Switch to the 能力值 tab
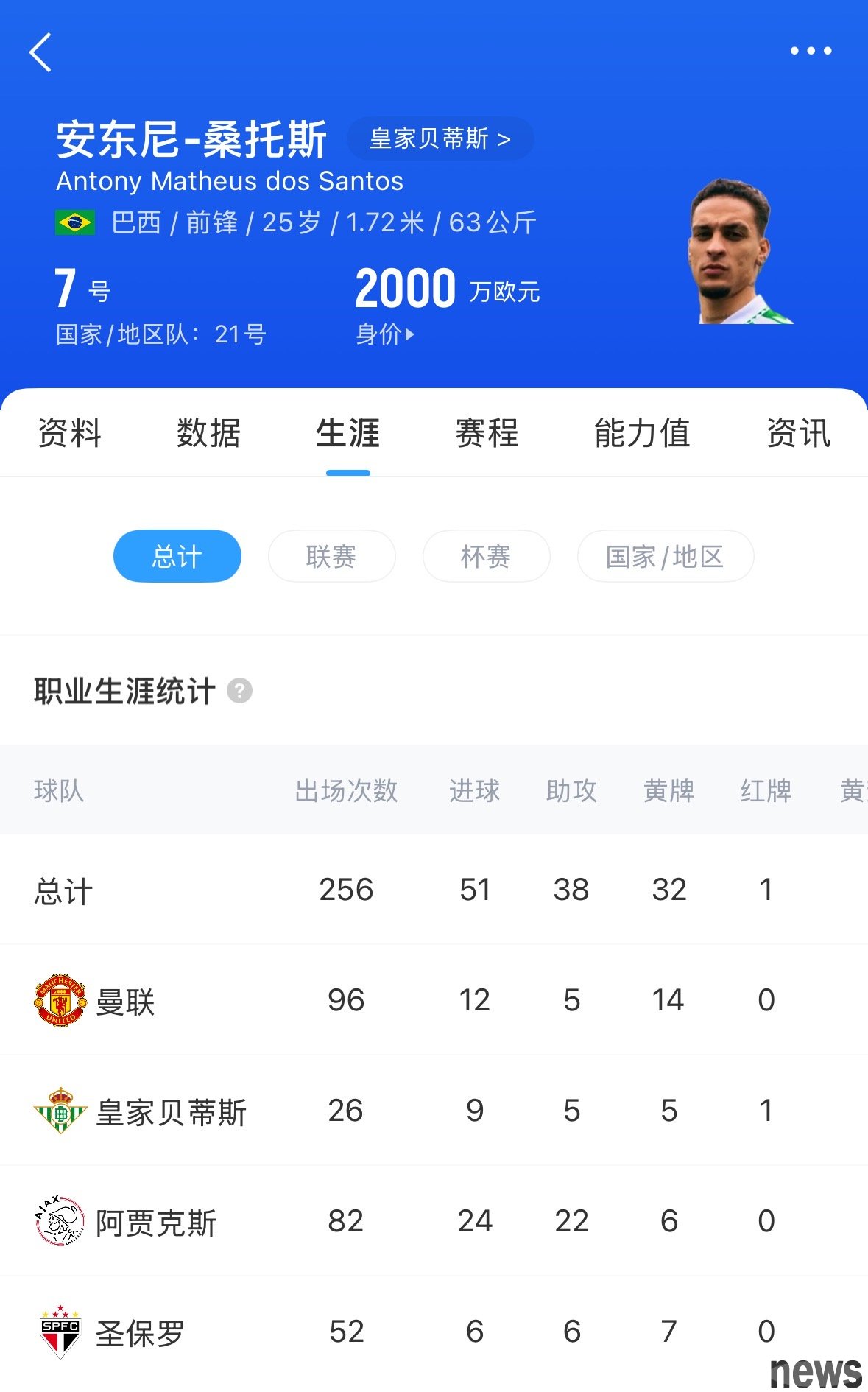This screenshot has width=868, height=1392. pyautogui.click(x=642, y=433)
